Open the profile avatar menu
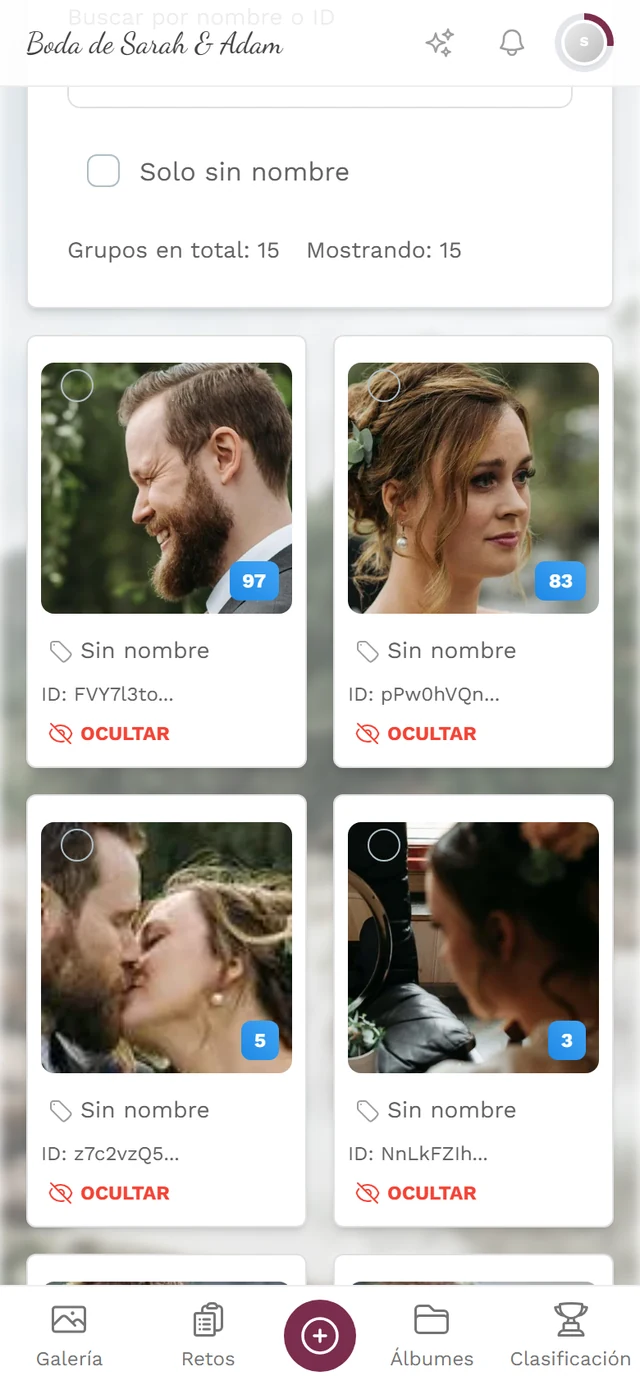 tap(584, 43)
